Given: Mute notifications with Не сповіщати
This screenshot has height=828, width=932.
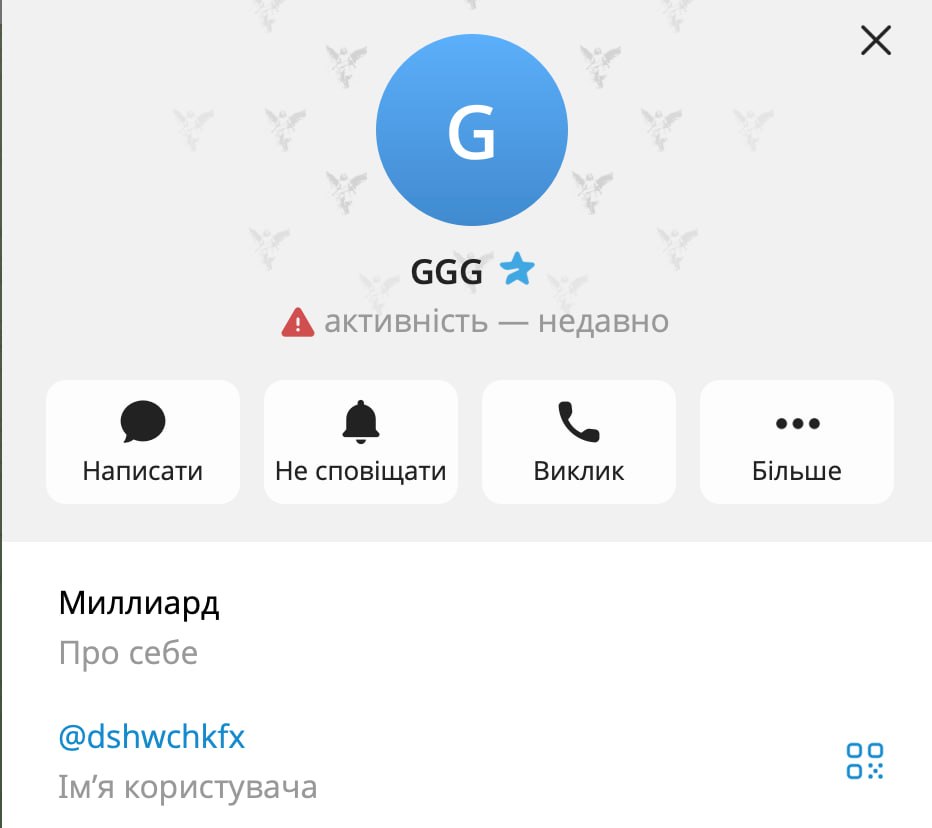Looking at the screenshot, I should point(361,442).
